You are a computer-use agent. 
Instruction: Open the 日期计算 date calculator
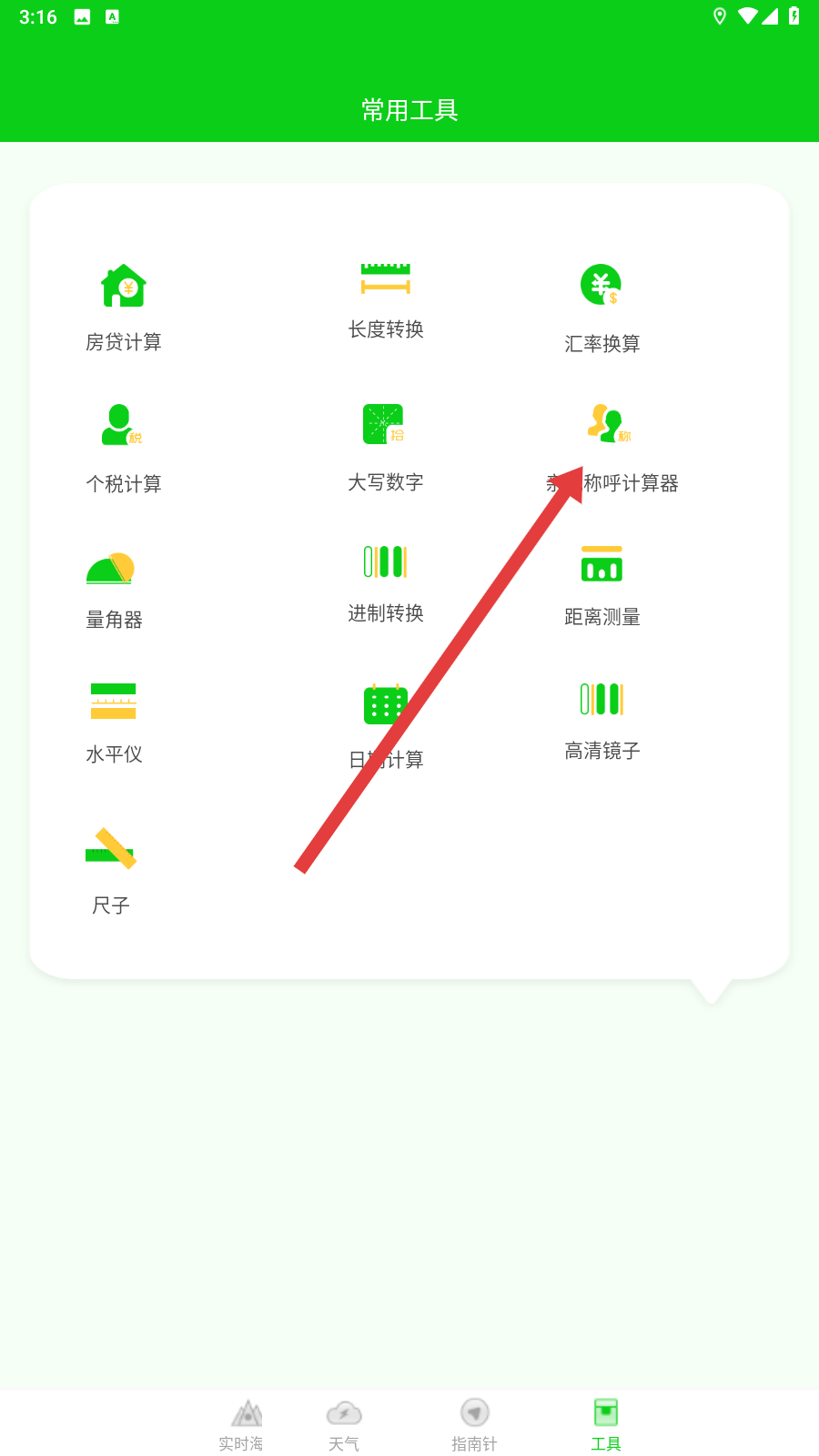point(386,726)
